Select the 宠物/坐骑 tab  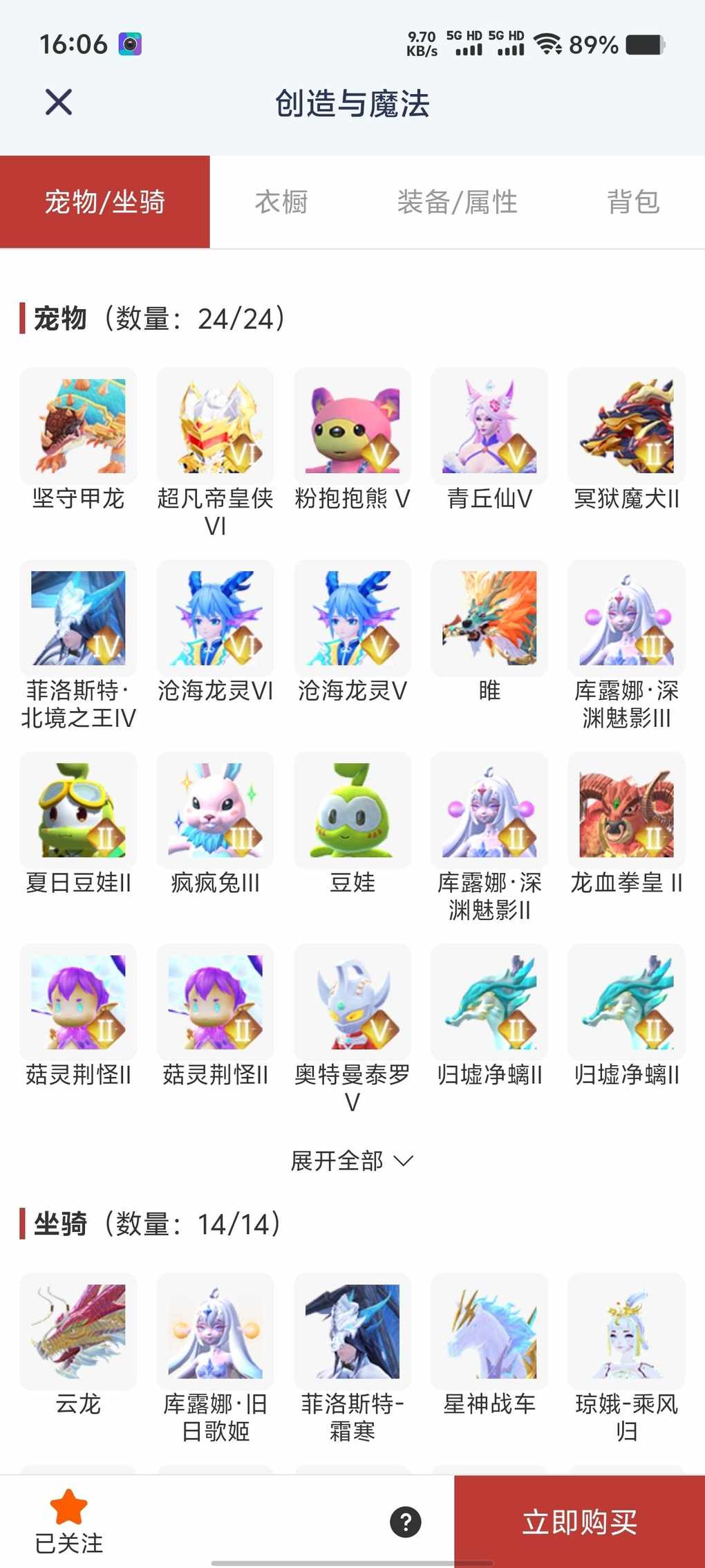click(105, 202)
